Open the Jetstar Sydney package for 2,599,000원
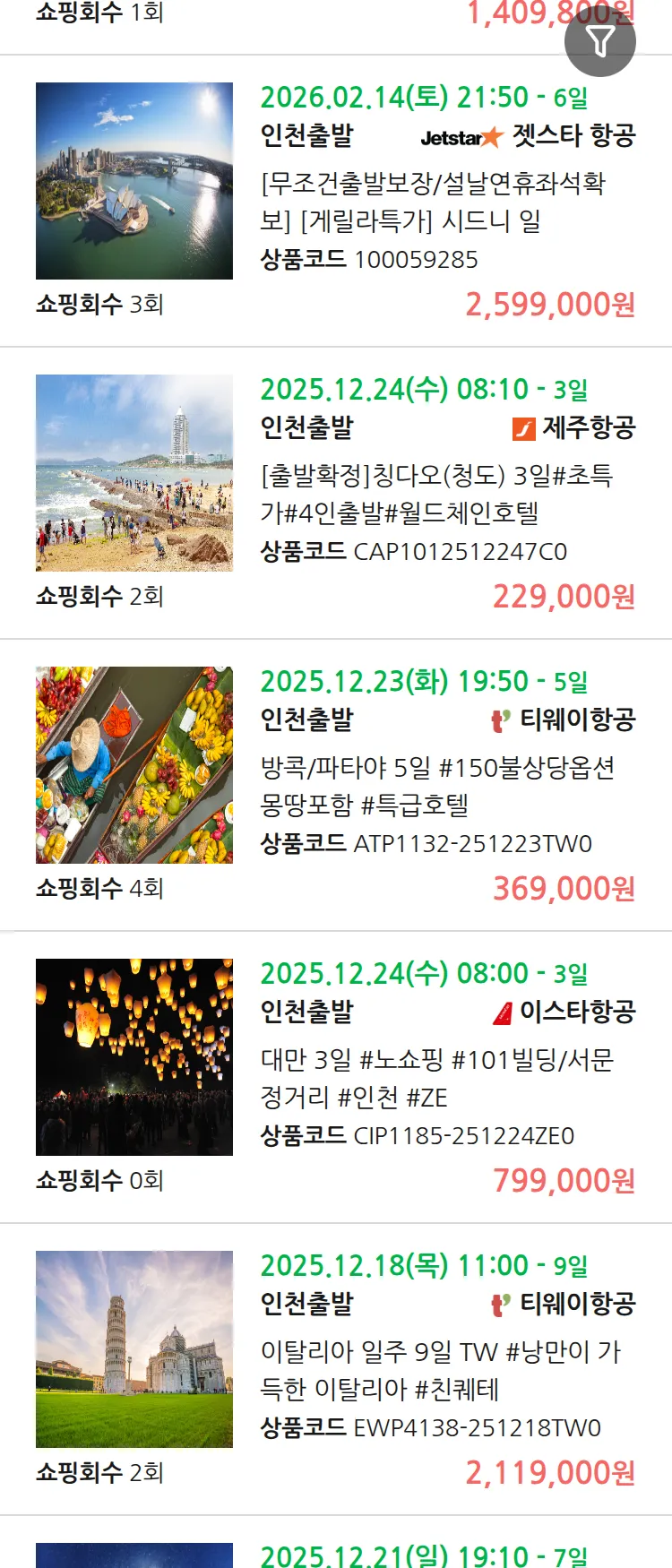Image resolution: width=672 pixels, height=1568 pixels. point(432,202)
